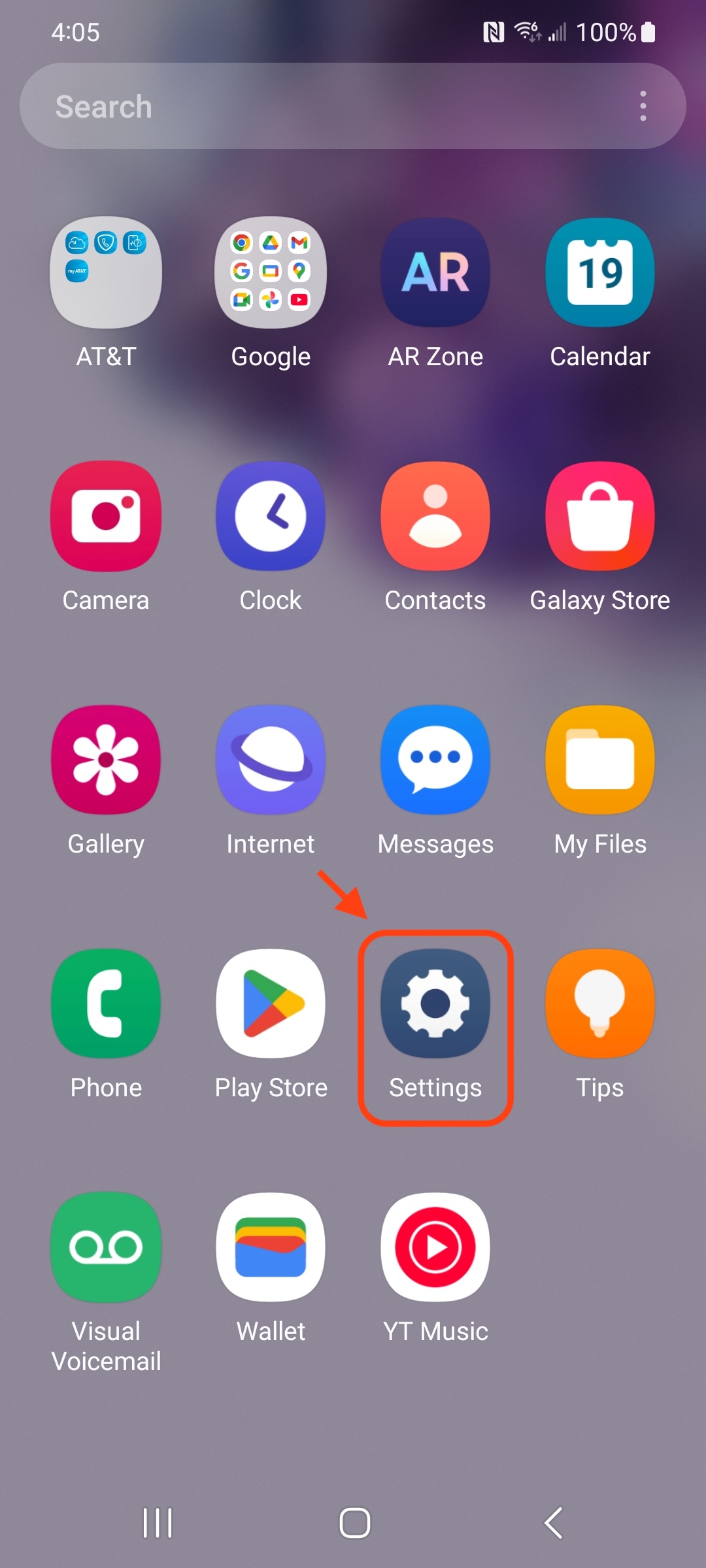Viewport: 706px width, 1568px height.
Task: Launch the Phone dialer app
Action: (x=106, y=1004)
